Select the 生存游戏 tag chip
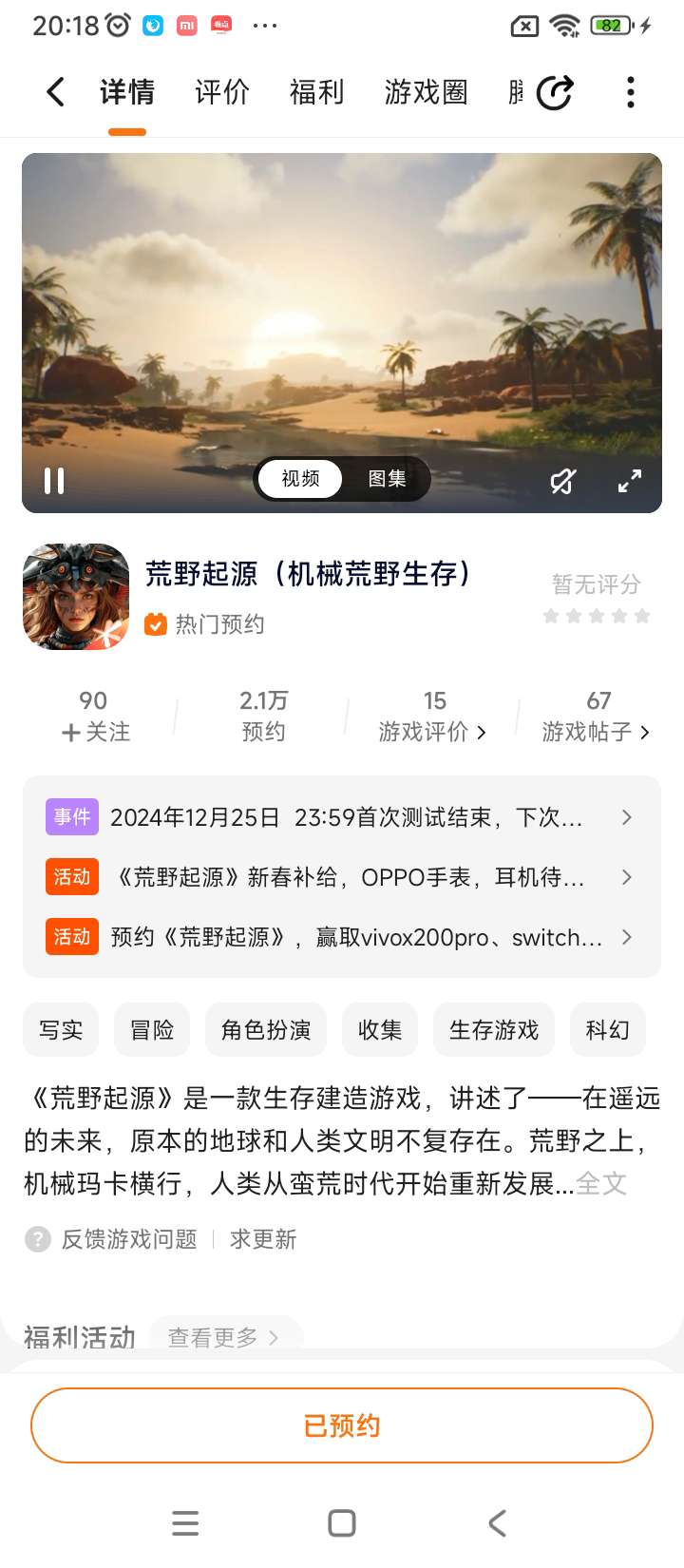Image resolution: width=684 pixels, height=1568 pixels. tap(493, 1030)
